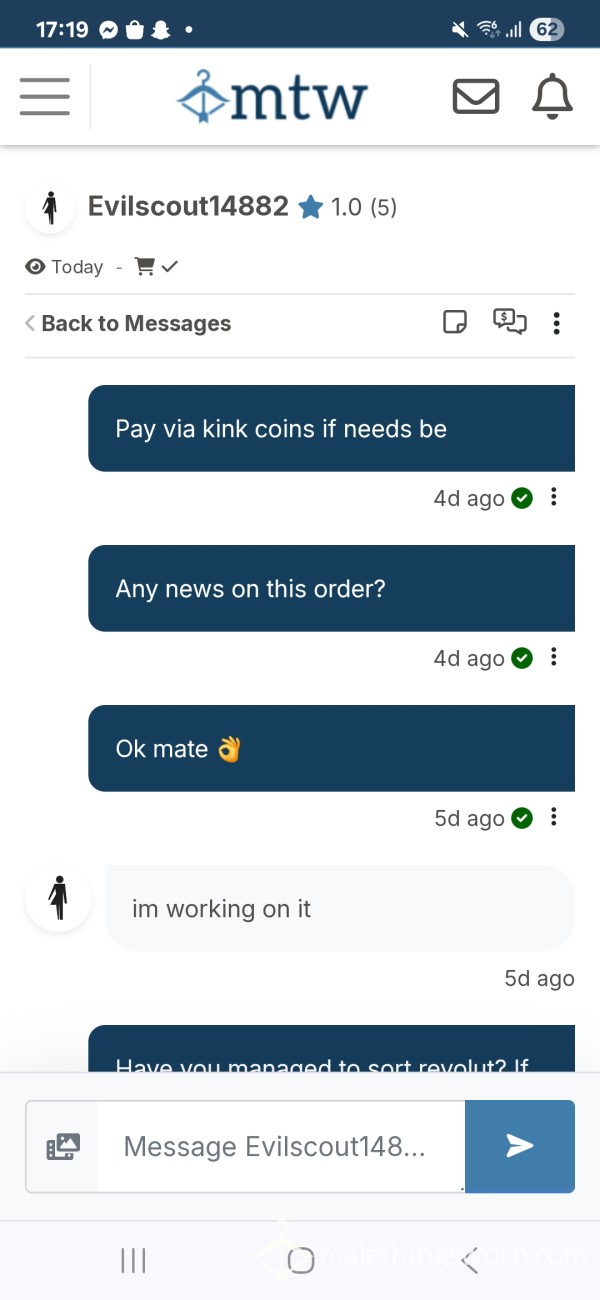The image size is (600, 1300).
Task: Open options for 'Ok mate' message
Action: 554,817
